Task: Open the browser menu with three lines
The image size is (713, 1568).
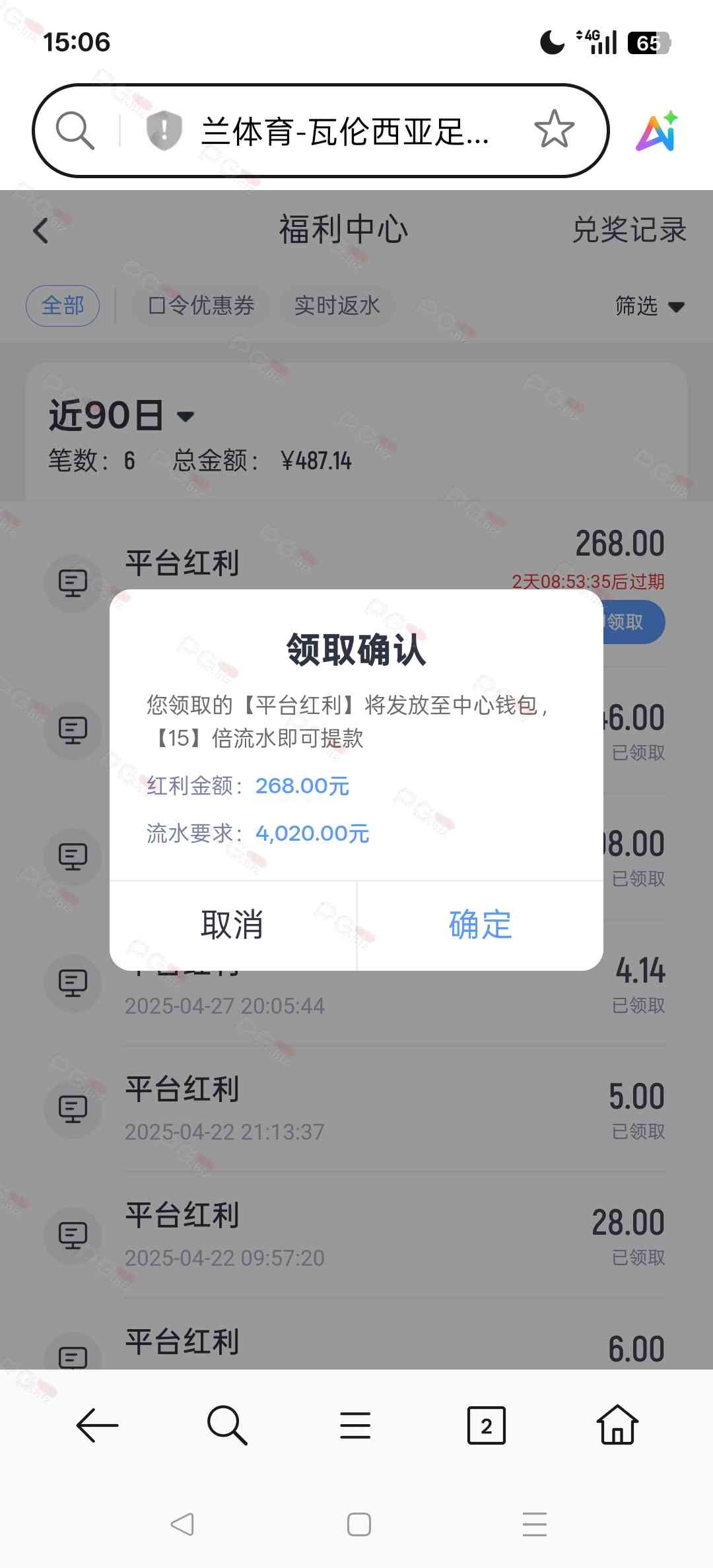Action: tap(355, 1425)
